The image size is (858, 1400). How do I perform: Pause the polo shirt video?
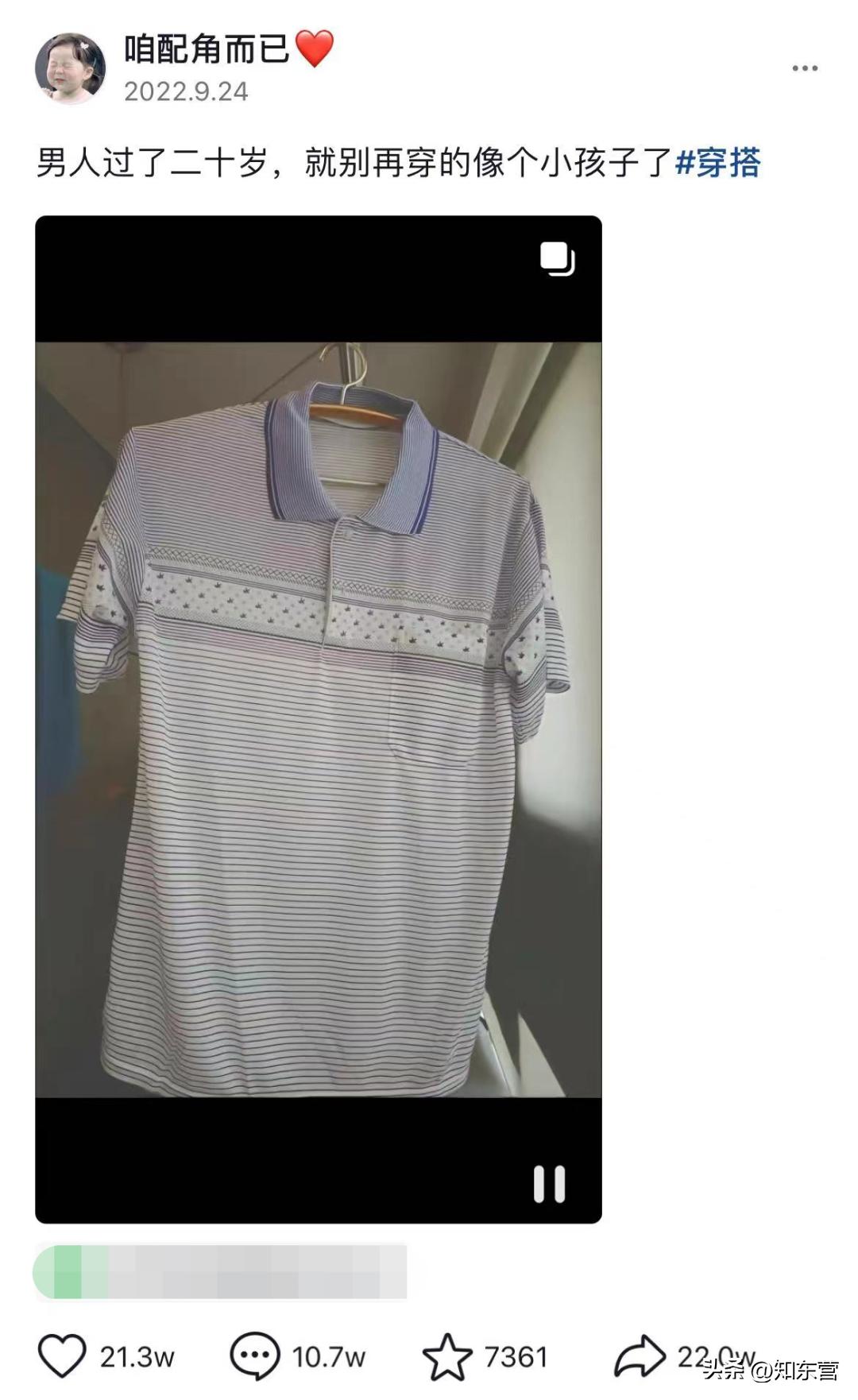click(549, 1184)
